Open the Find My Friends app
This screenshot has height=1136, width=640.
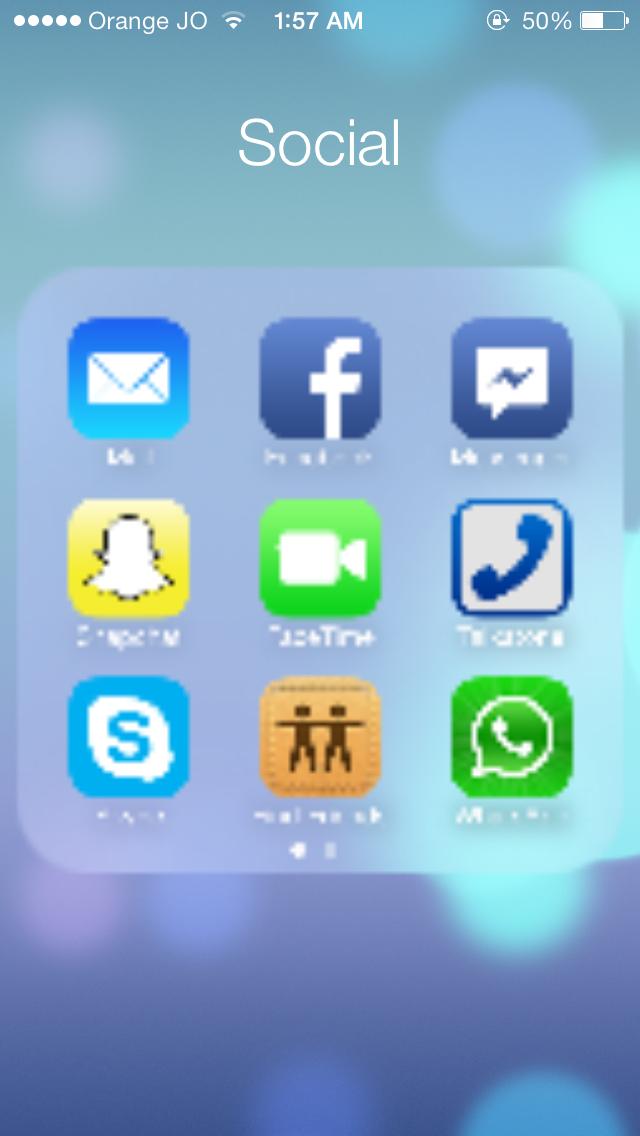[320, 737]
